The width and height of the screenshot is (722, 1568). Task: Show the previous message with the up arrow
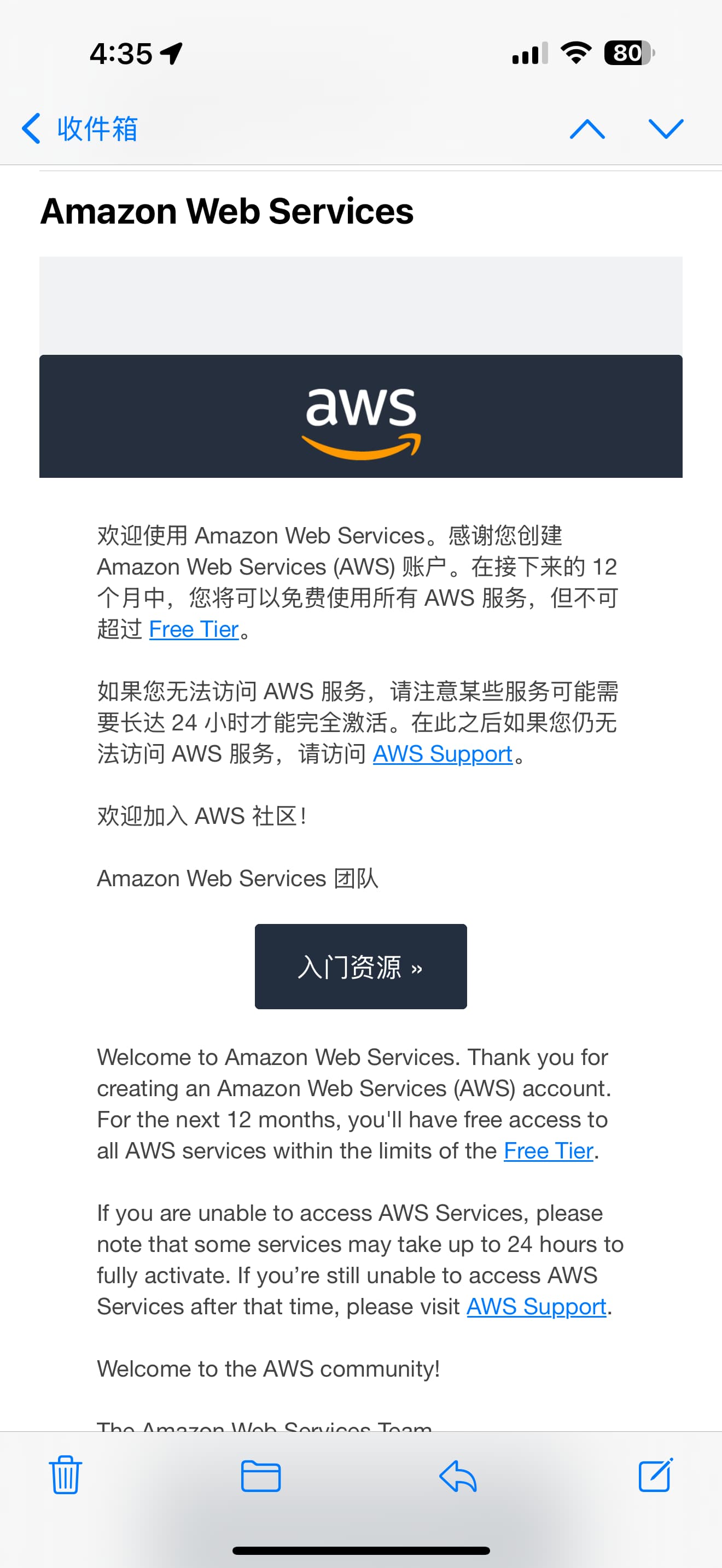(x=587, y=128)
